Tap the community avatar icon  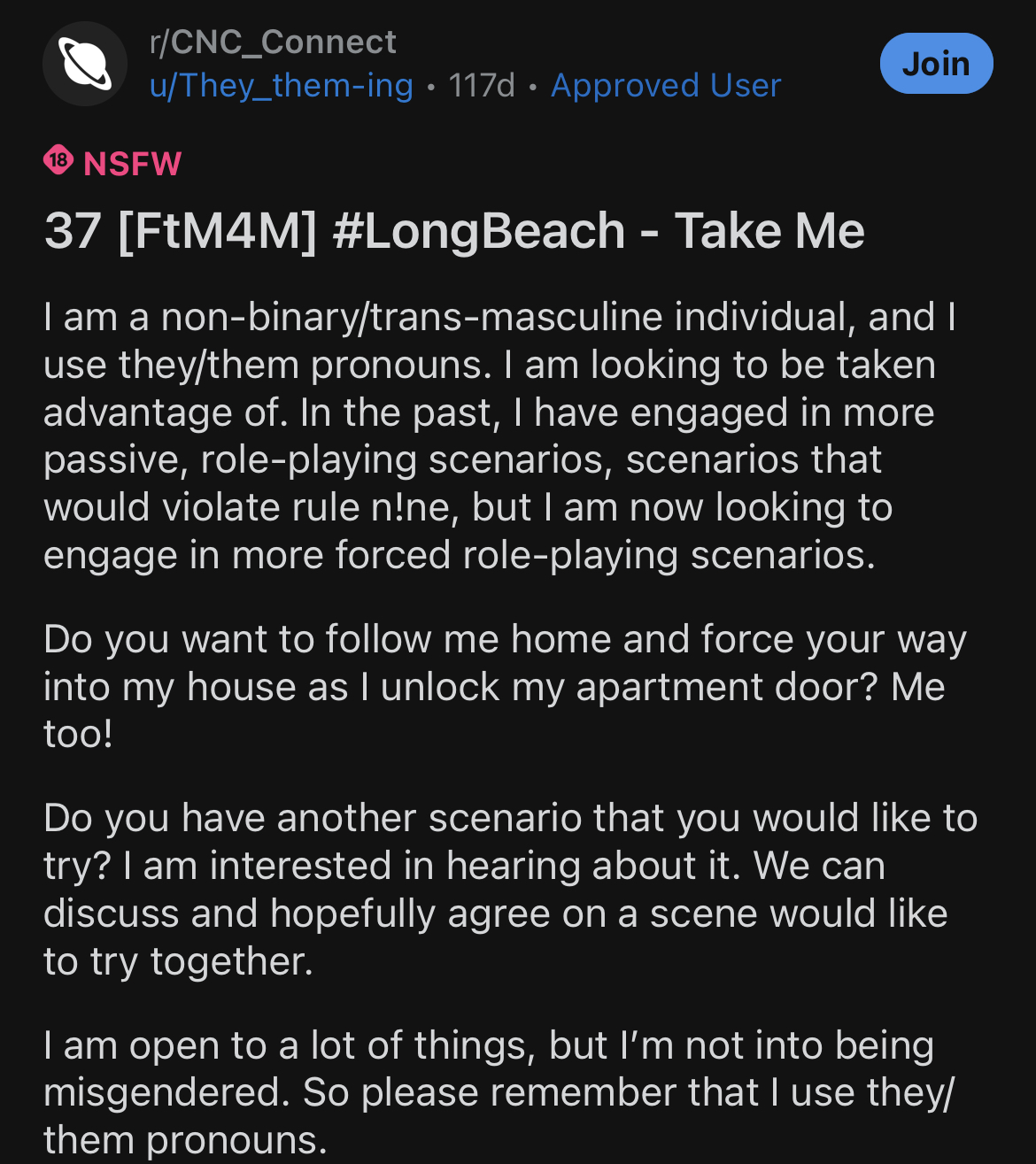click(x=85, y=64)
